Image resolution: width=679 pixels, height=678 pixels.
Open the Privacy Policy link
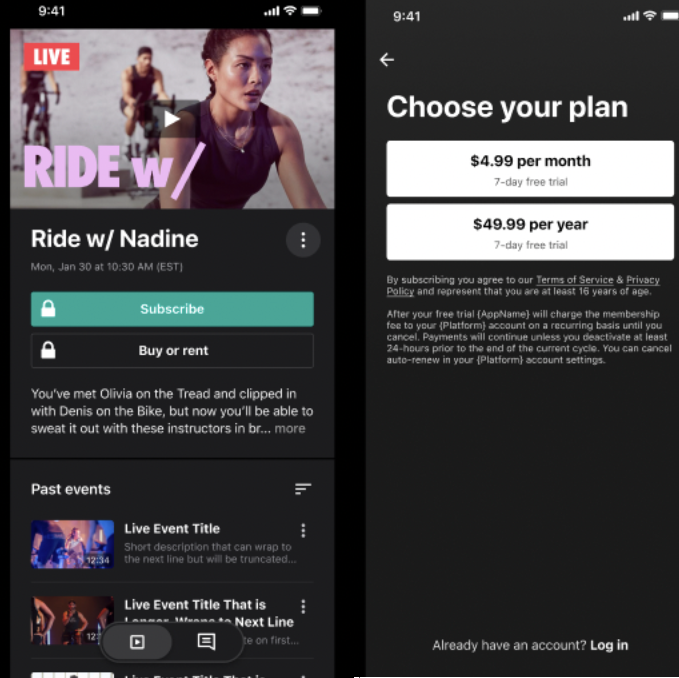pos(643,280)
